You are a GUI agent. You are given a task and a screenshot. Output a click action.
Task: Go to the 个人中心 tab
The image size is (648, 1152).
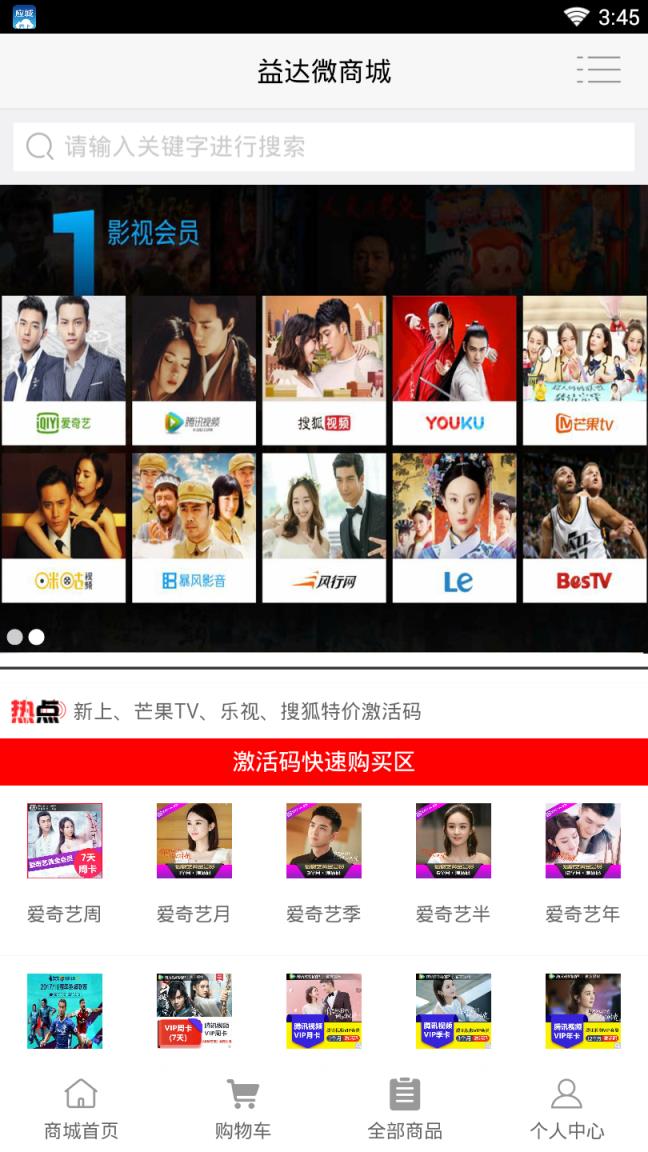[567, 1108]
